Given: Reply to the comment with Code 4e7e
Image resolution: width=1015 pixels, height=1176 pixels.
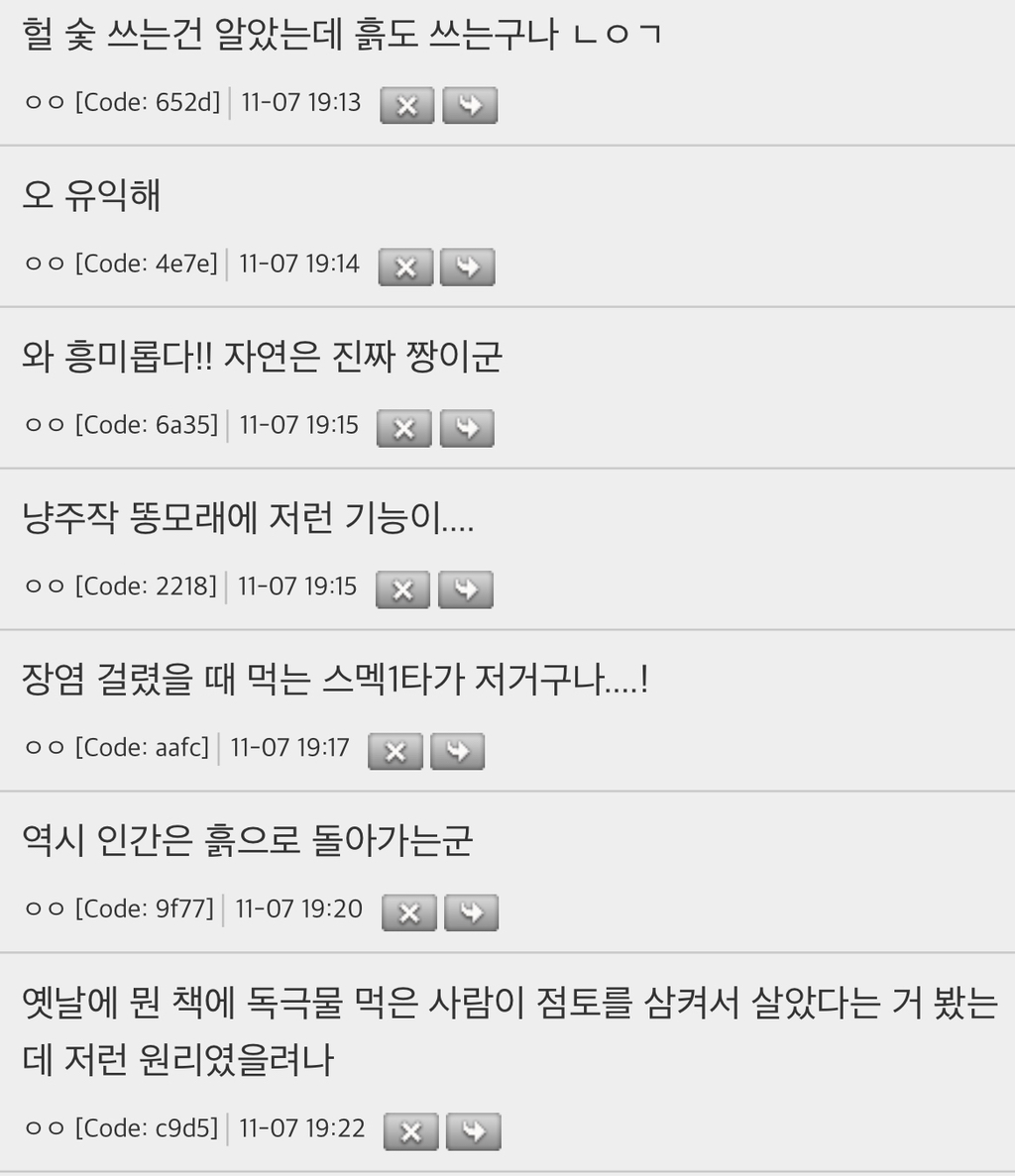Looking at the screenshot, I should click(468, 267).
